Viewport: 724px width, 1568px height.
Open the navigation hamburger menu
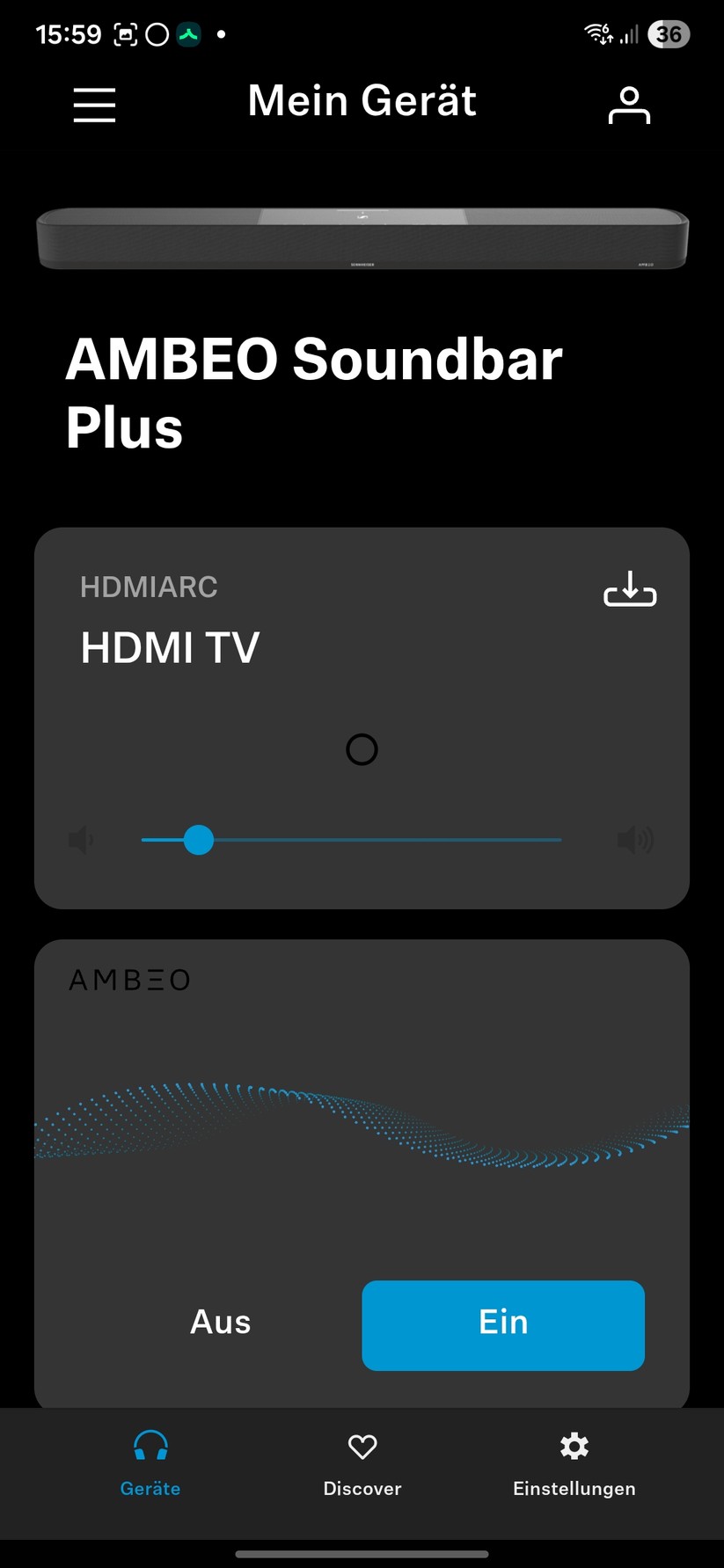(93, 105)
